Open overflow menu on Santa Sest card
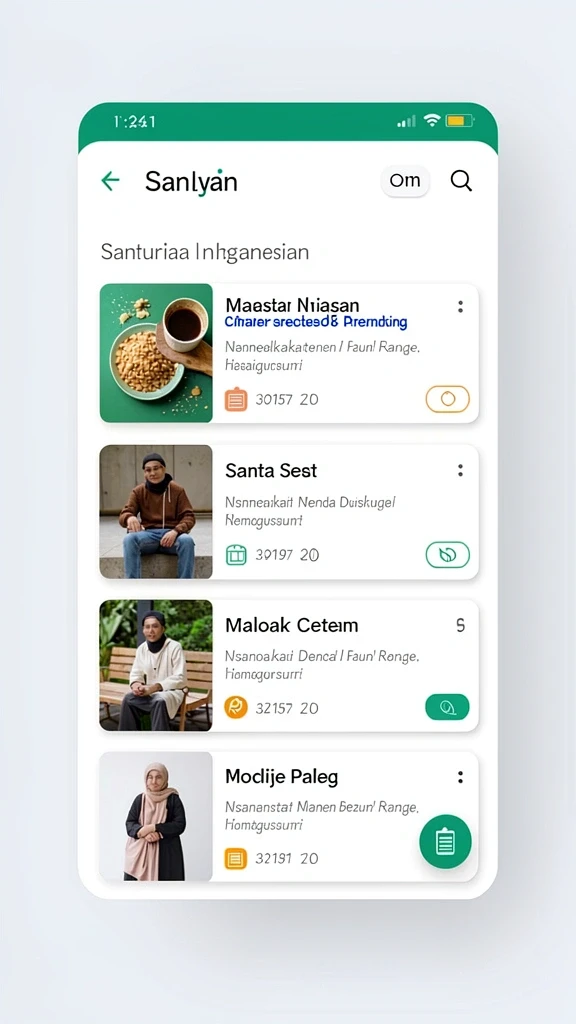This screenshot has height=1024, width=576. coord(460,470)
